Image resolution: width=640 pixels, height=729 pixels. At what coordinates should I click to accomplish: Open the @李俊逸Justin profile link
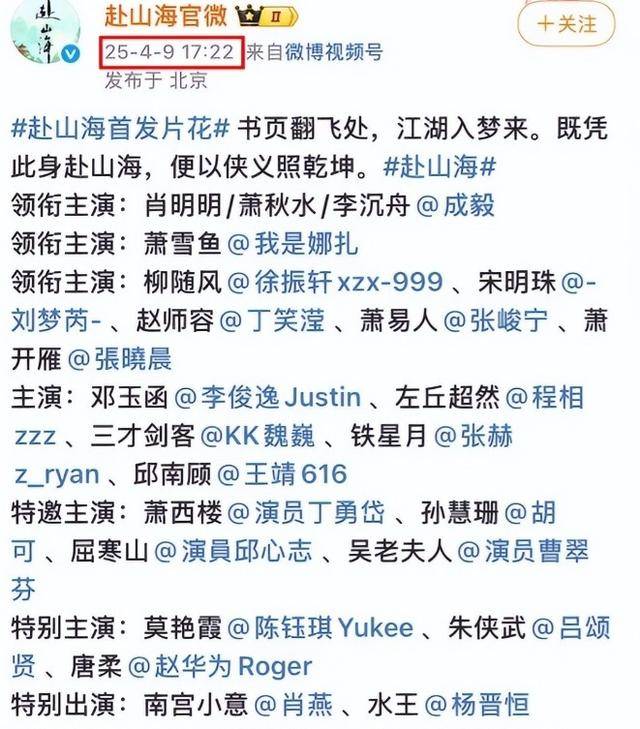tap(268, 397)
